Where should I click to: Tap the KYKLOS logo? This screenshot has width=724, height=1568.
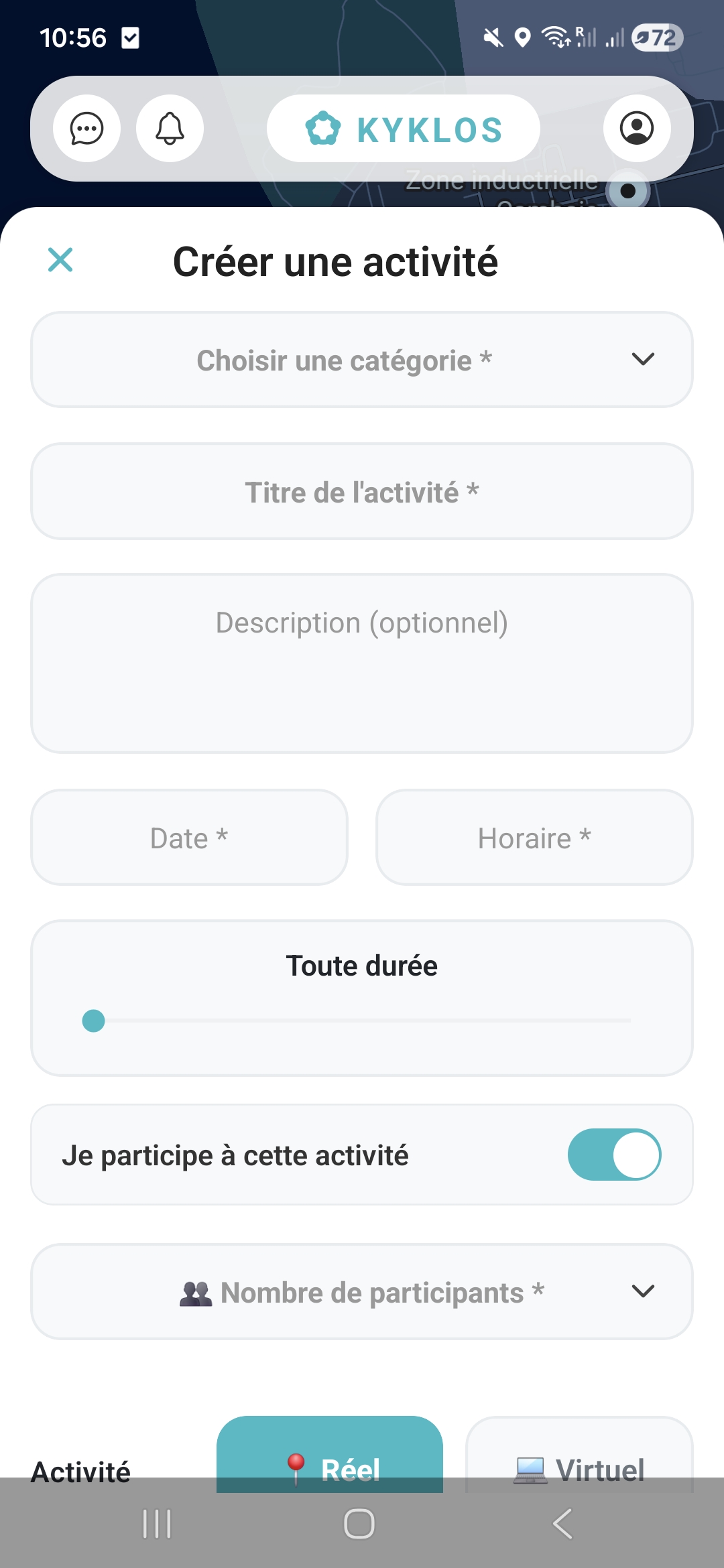pyautogui.click(x=404, y=129)
